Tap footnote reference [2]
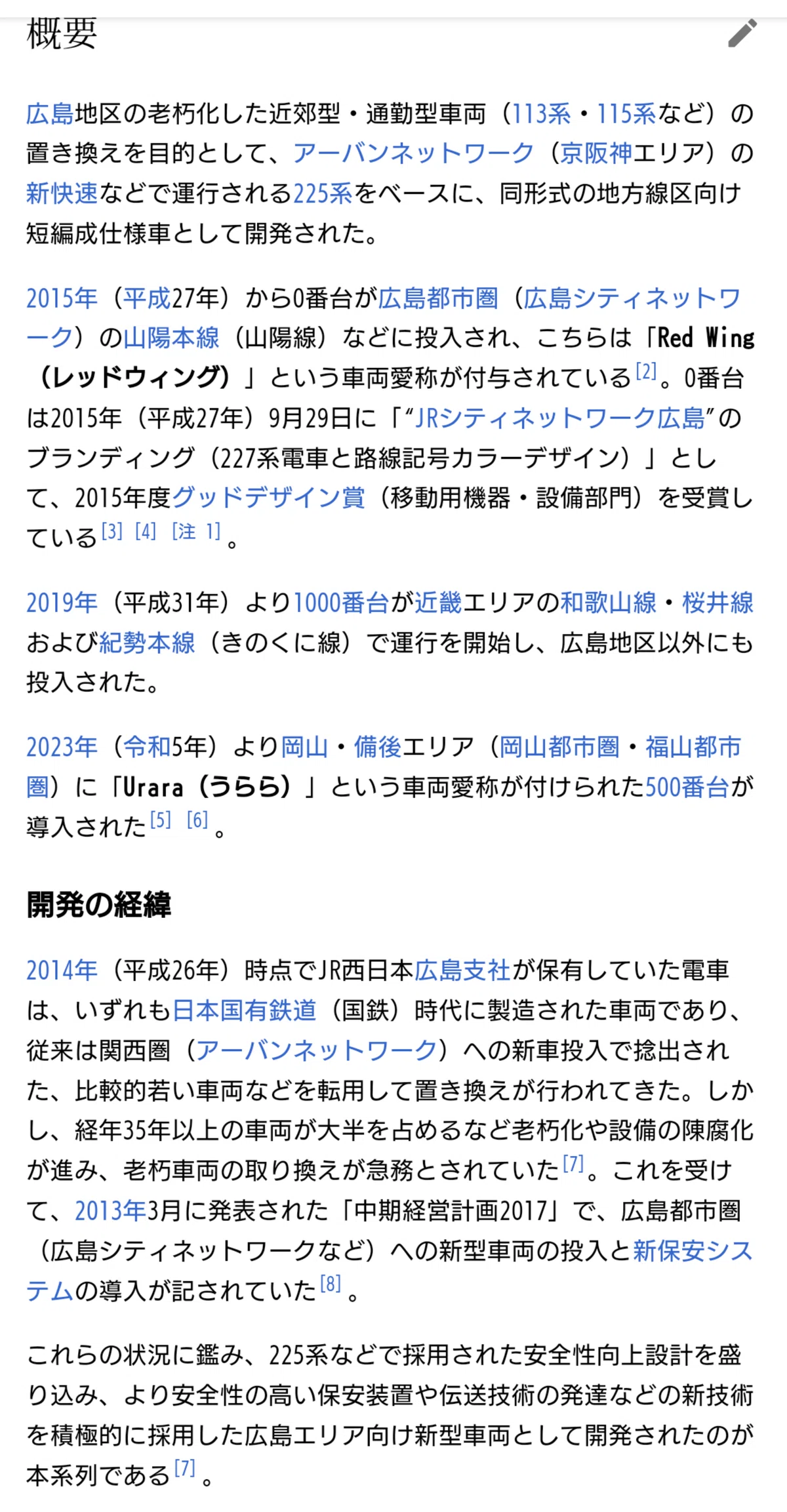787x1512 pixels. 646,372
